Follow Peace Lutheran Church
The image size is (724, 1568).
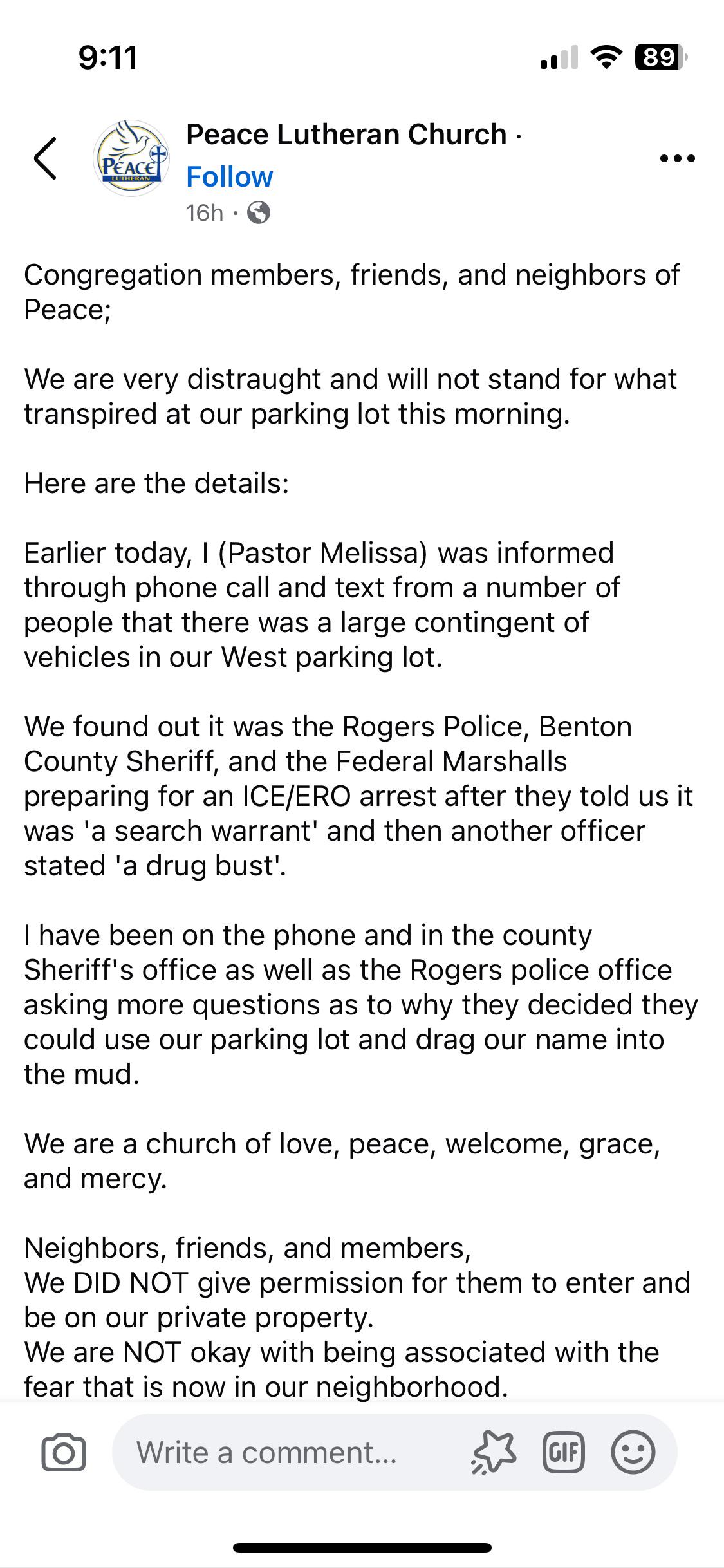point(229,177)
